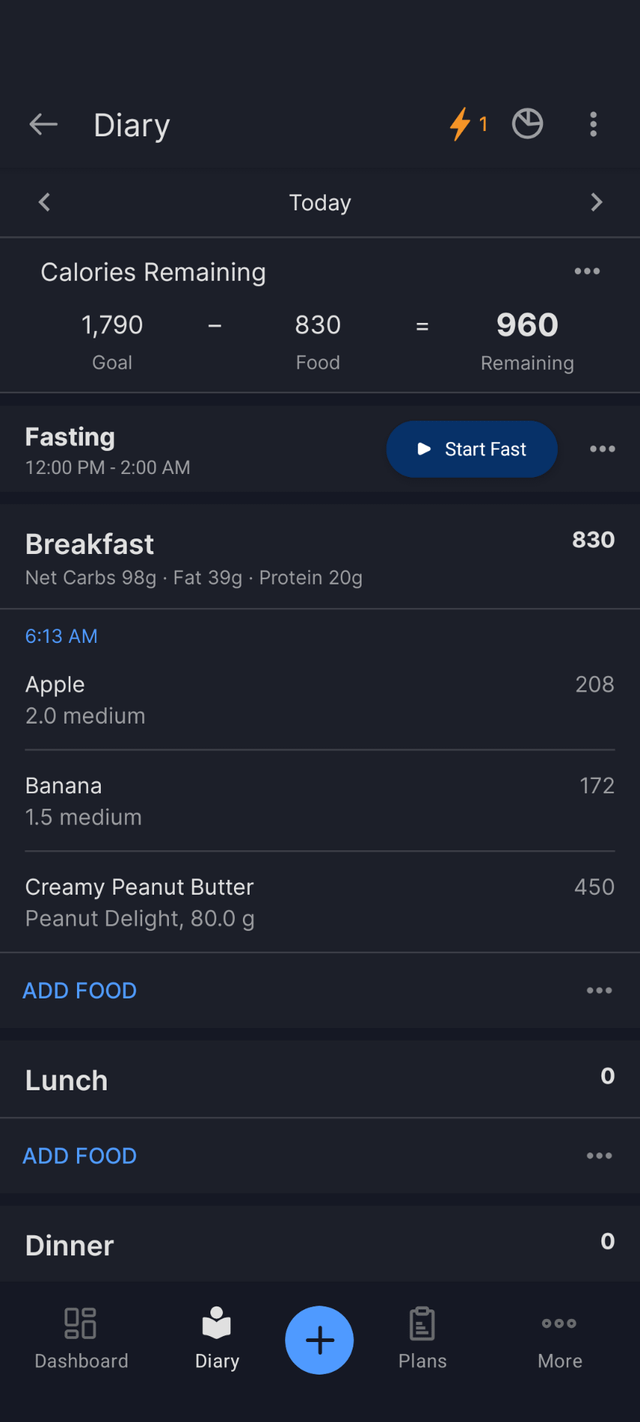Go to the next day
Viewport: 640px width, 1422px height.
596,202
